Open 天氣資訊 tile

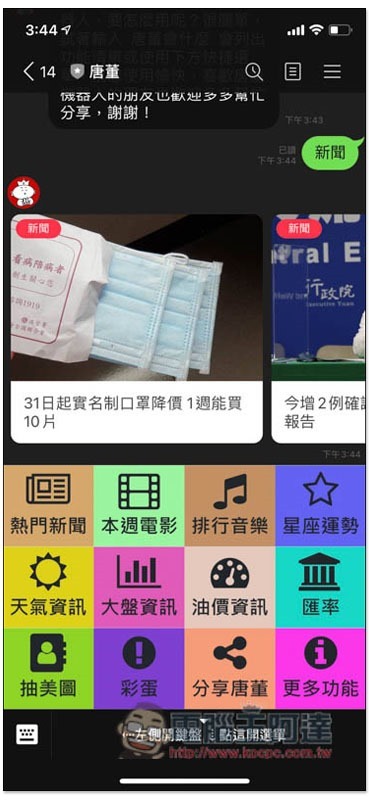(x=48, y=587)
